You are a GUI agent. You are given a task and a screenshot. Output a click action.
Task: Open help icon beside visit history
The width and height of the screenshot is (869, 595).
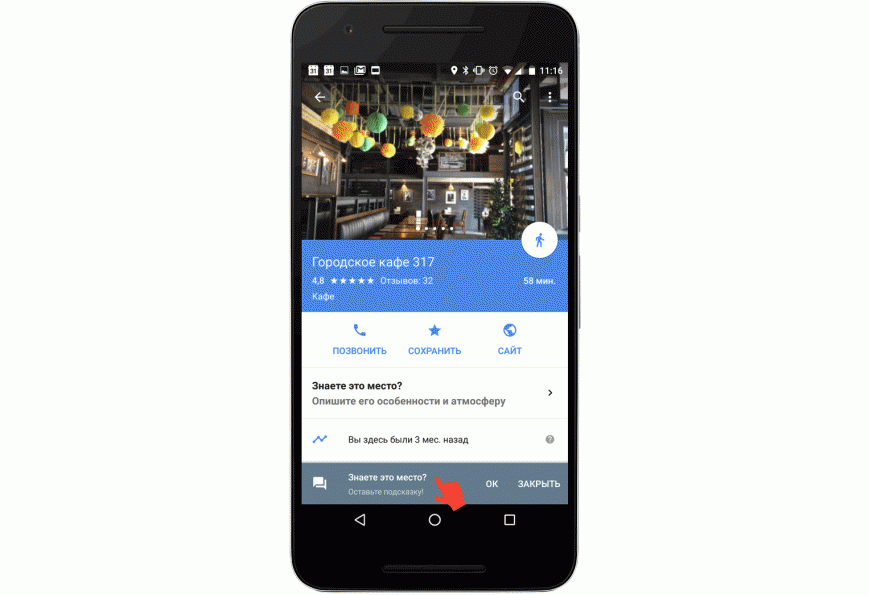[550, 439]
